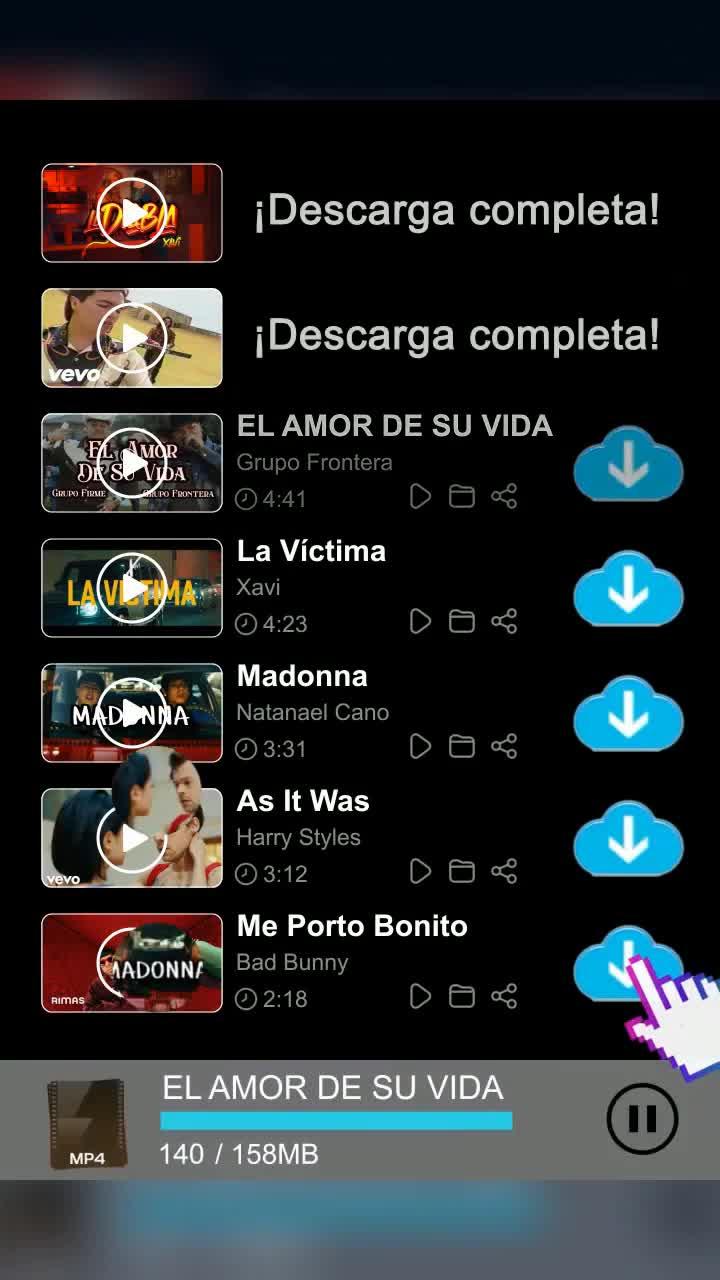Play the Me Porto Bonito track inline
Image resolution: width=720 pixels, height=1280 pixels.
pyautogui.click(x=419, y=996)
